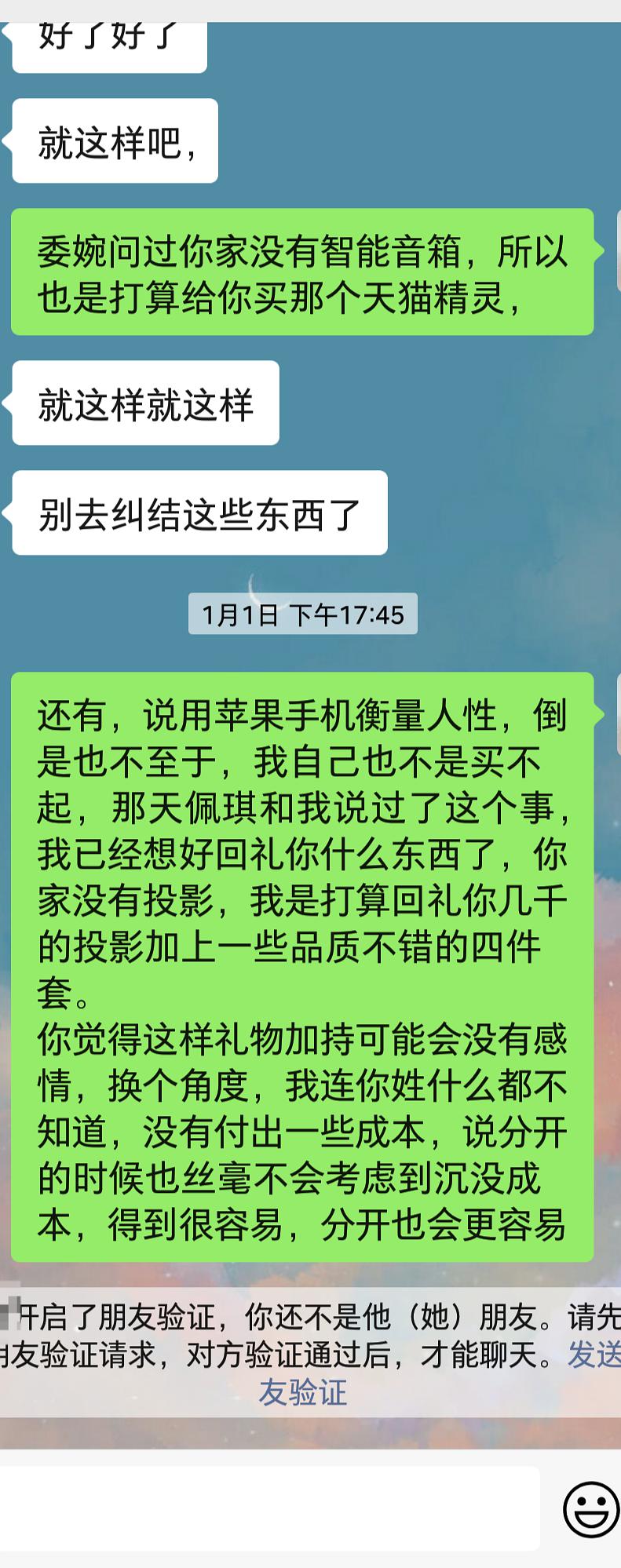Open the emoji picker
This screenshot has height=1568, width=621.
click(x=590, y=1508)
